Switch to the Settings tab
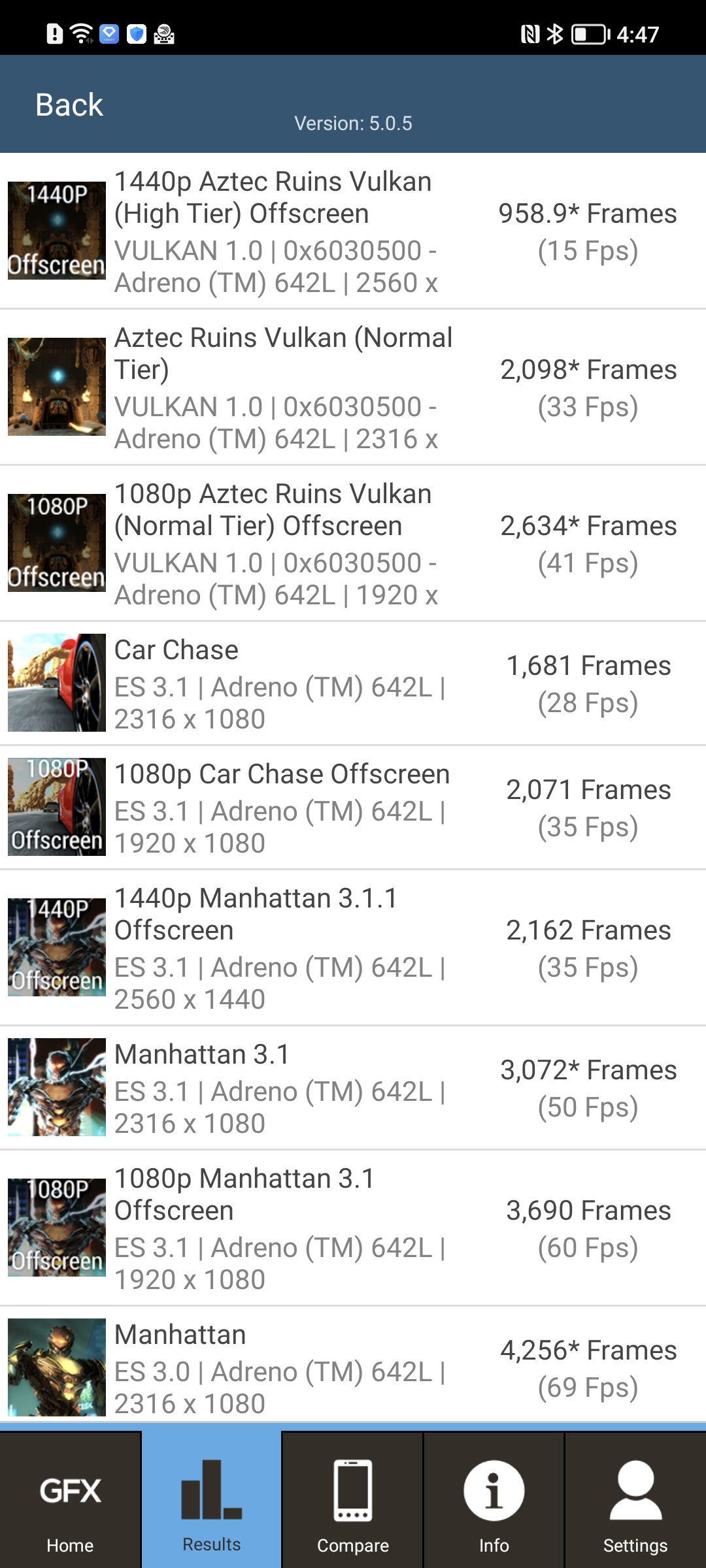Viewport: 706px width, 1568px height. 635,1501
